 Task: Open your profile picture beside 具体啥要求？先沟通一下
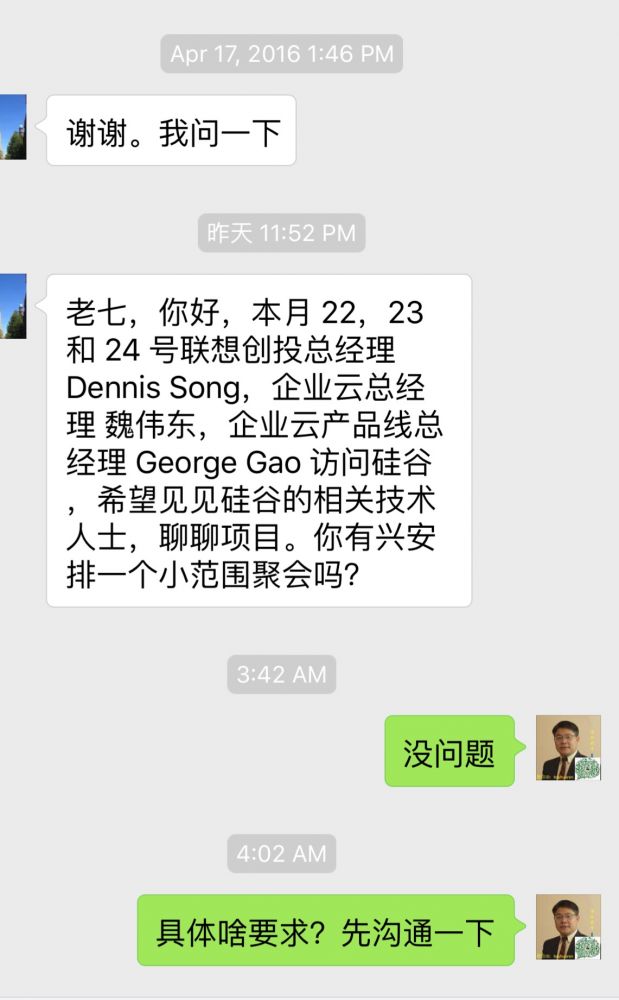(568, 927)
